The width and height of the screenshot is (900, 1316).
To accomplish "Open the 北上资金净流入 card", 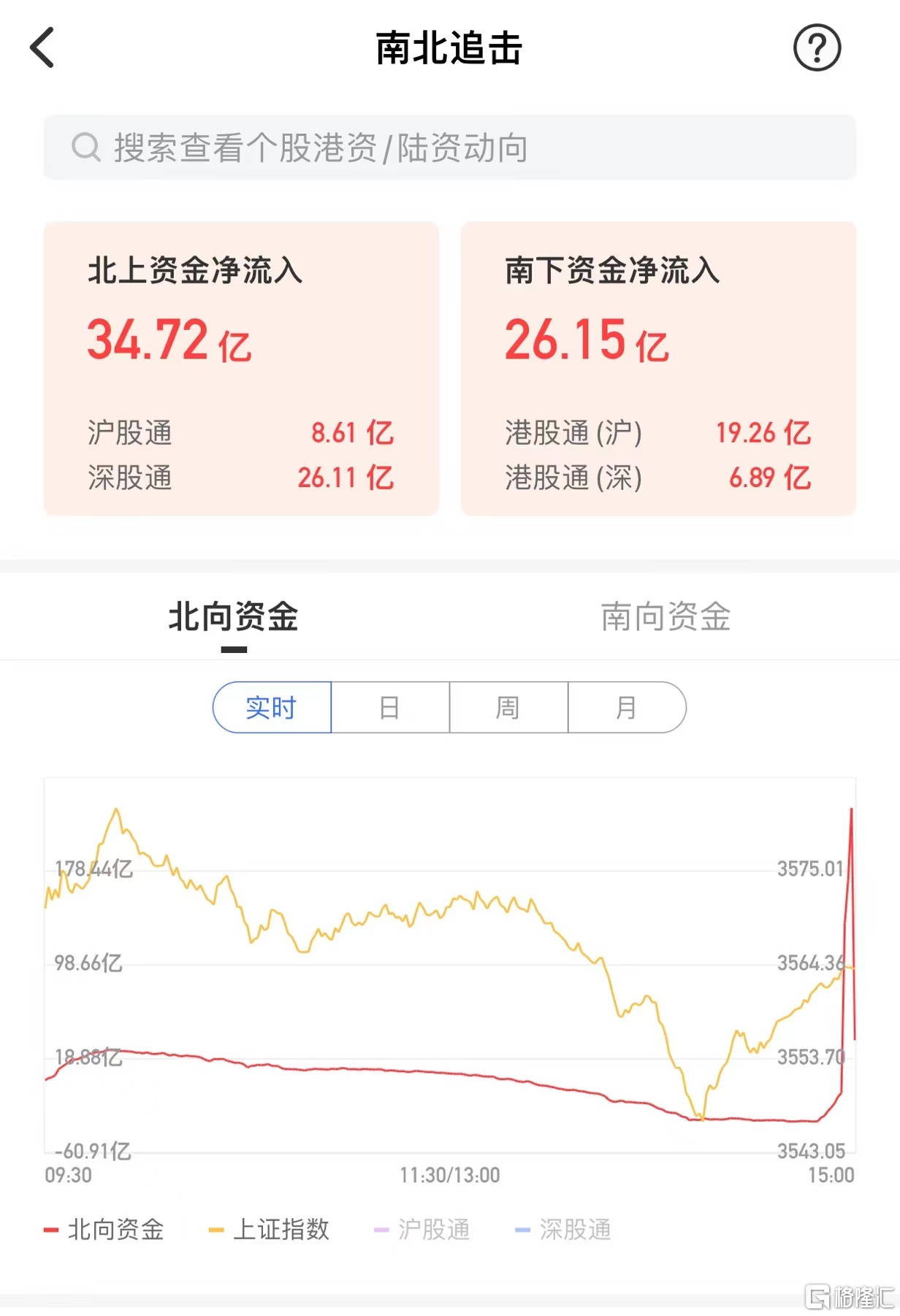I will click(241, 369).
